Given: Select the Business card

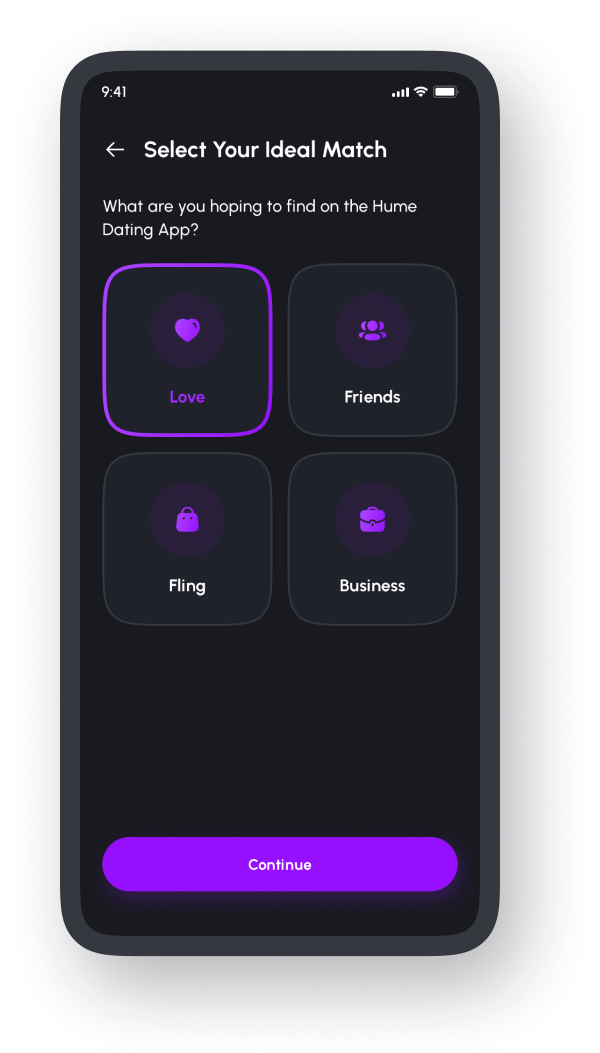Looking at the screenshot, I should click(x=372, y=539).
